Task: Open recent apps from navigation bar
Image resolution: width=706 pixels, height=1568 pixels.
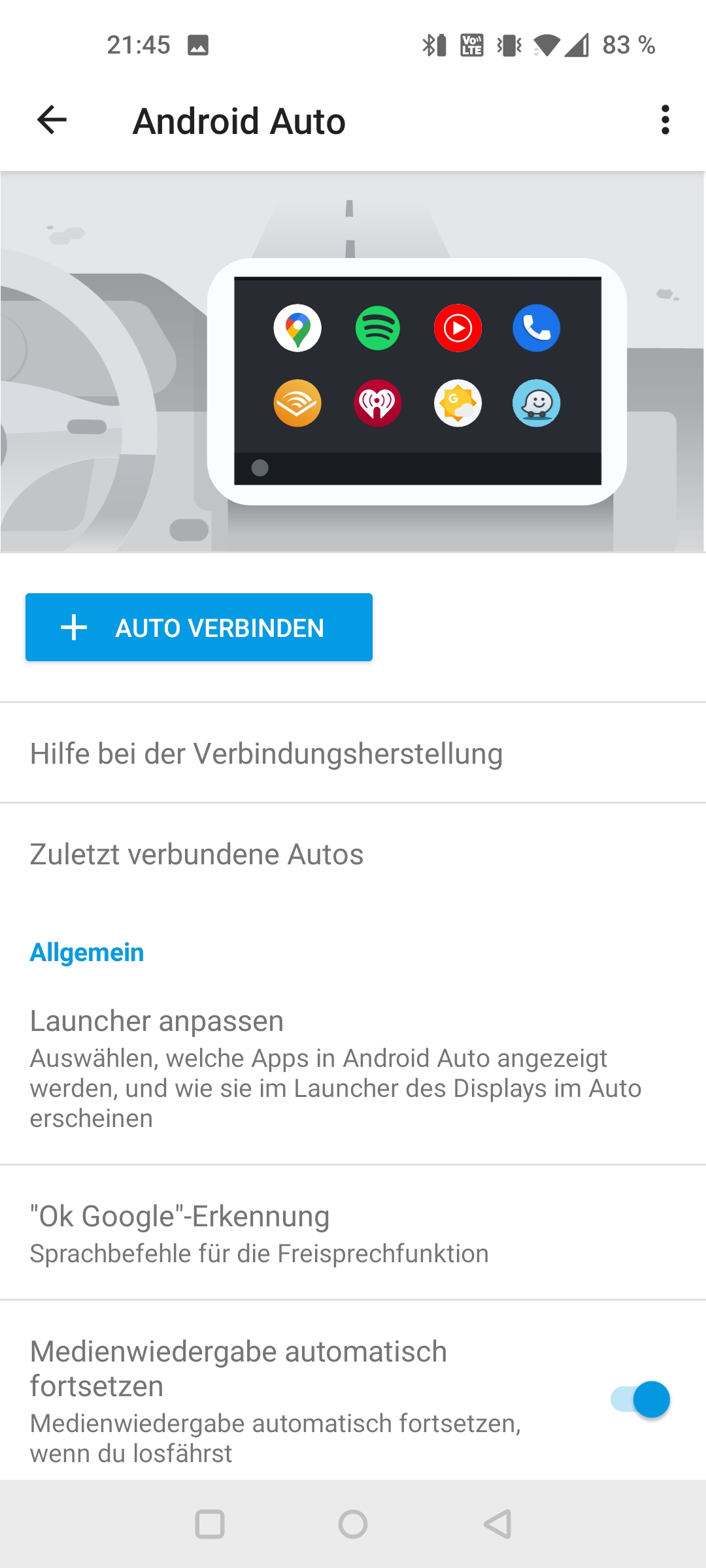Action: click(210, 1524)
